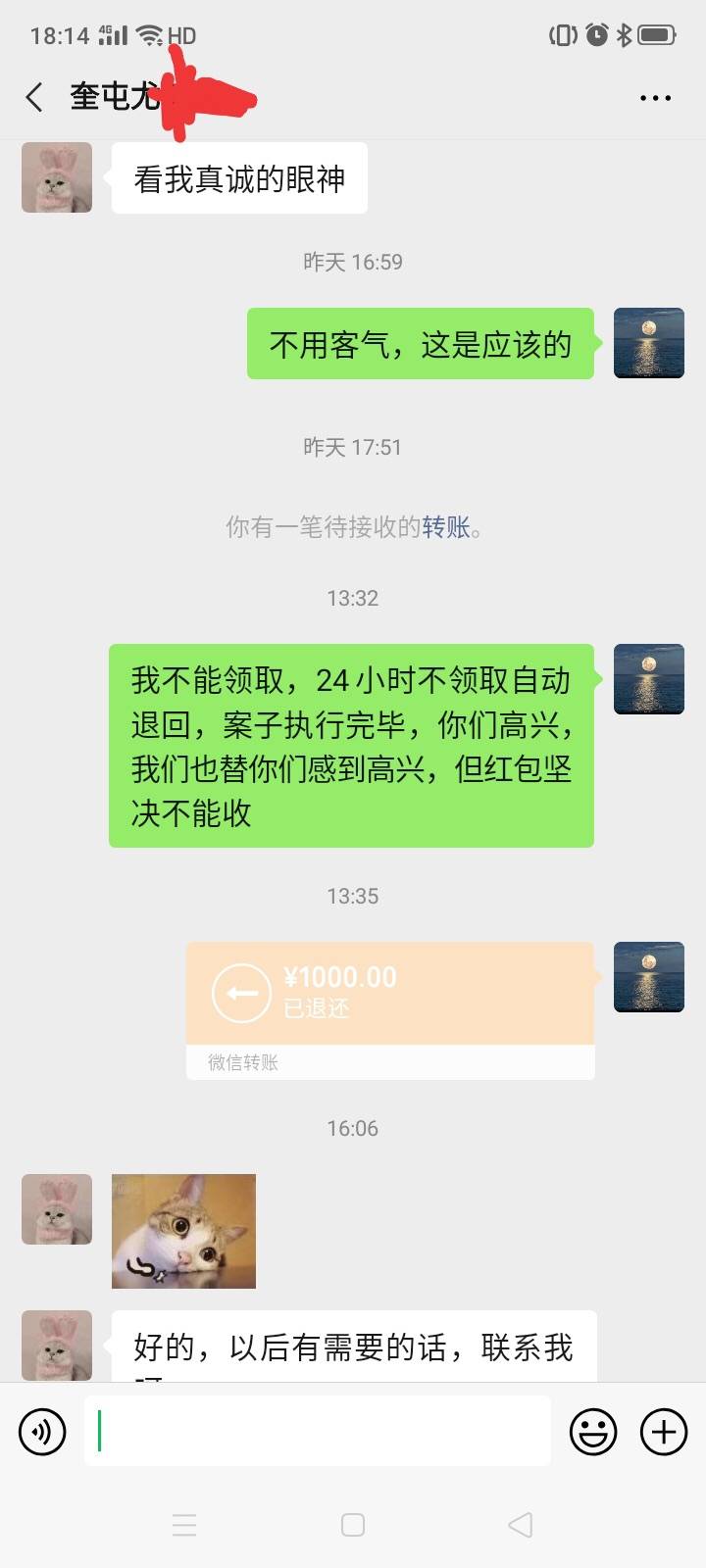Screen dimensions: 706x1568
Task: Go back from this chat
Action: pos(34,97)
